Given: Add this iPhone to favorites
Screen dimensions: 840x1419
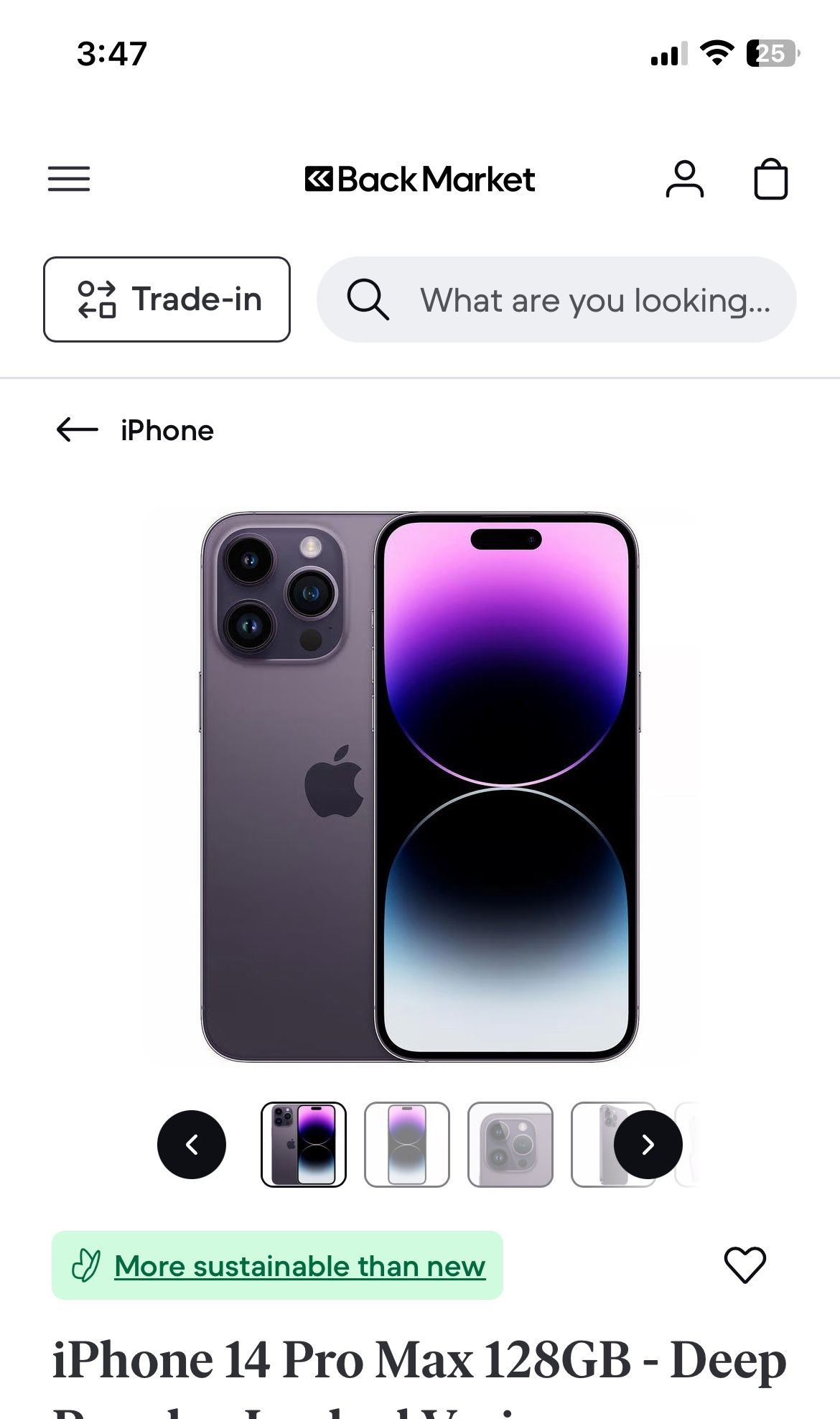Looking at the screenshot, I should tap(745, 1265).
